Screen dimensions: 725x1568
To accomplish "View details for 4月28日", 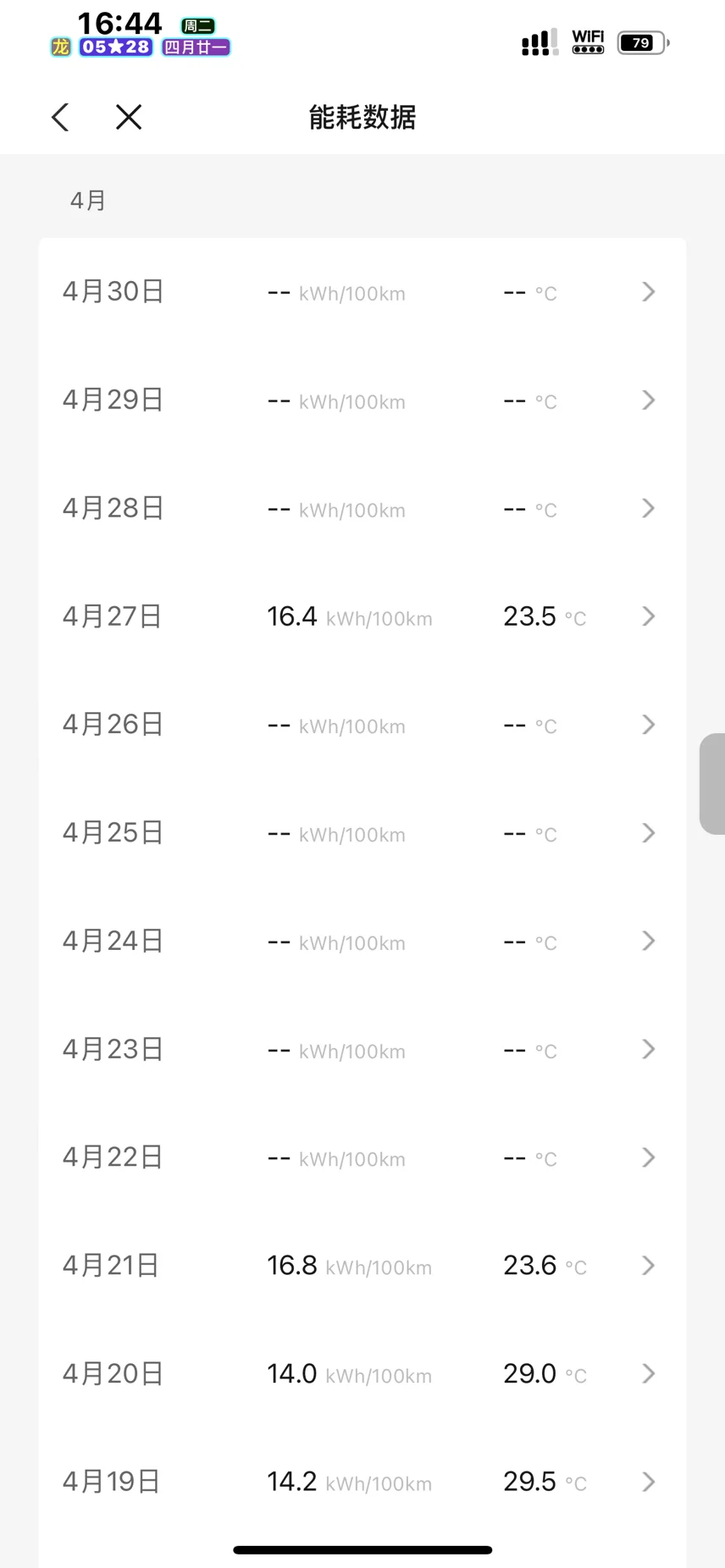I will [362, 509].
